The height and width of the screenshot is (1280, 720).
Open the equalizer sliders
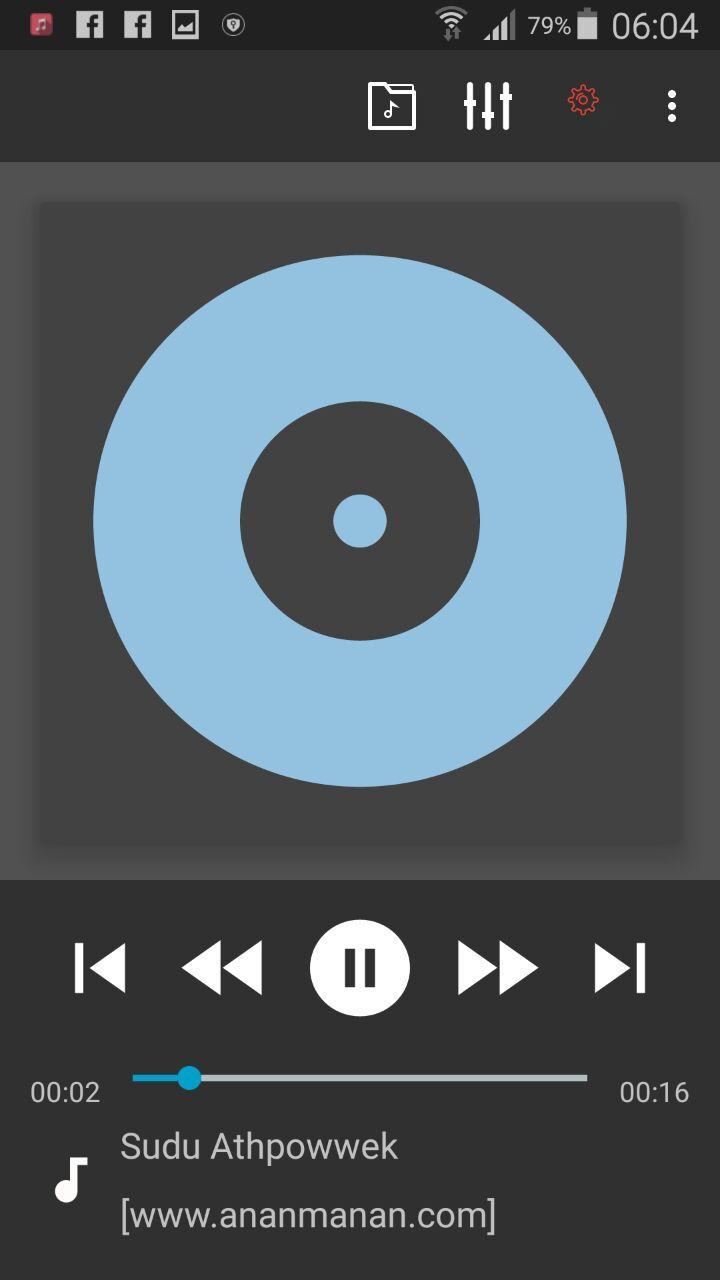[488, 105]
